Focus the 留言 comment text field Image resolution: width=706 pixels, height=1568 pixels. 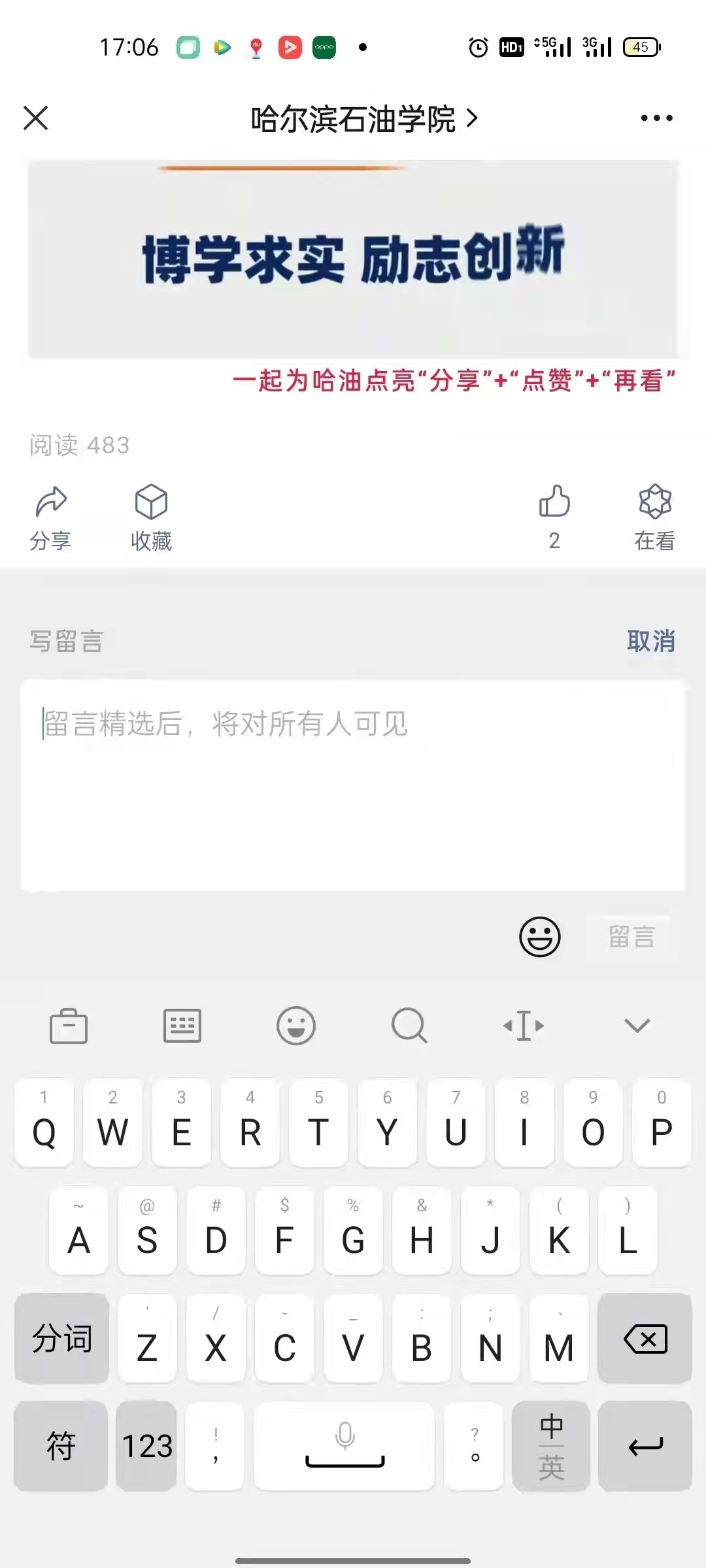coord(353,784)
